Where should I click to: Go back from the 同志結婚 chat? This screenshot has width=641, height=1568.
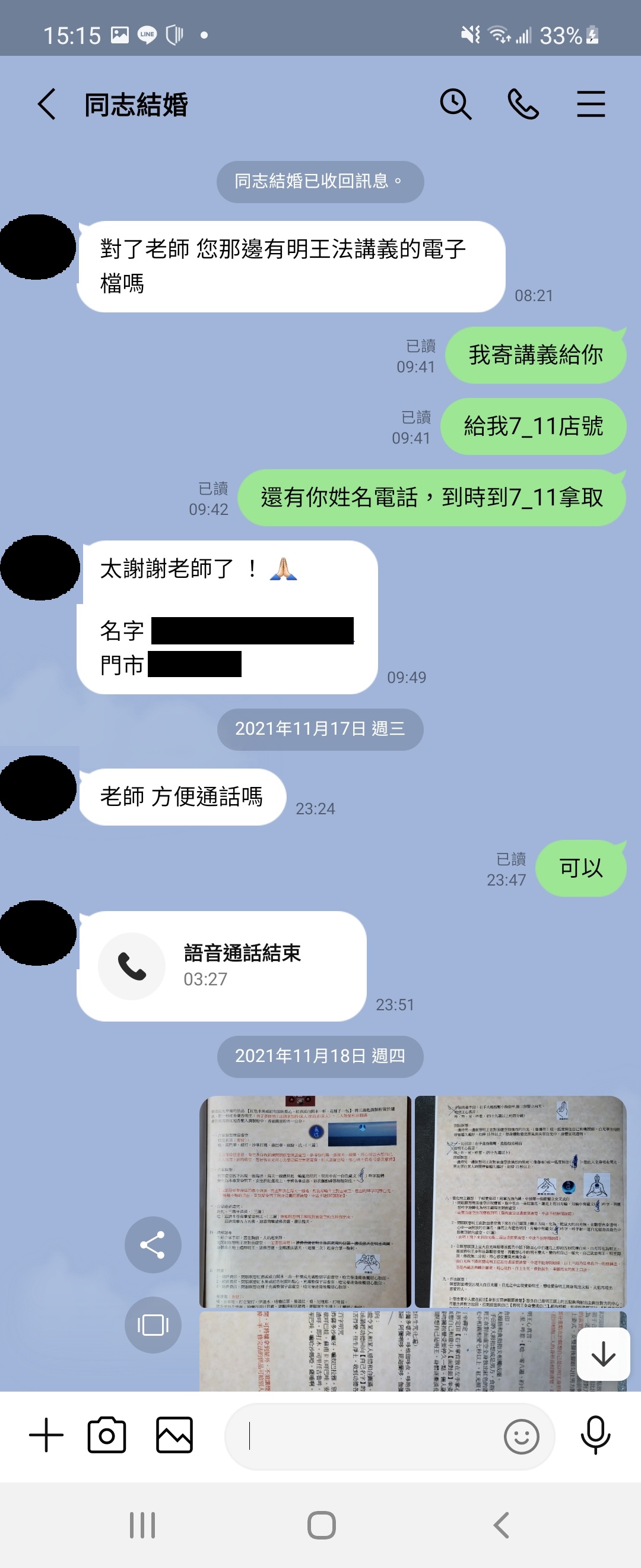[47, 104]
